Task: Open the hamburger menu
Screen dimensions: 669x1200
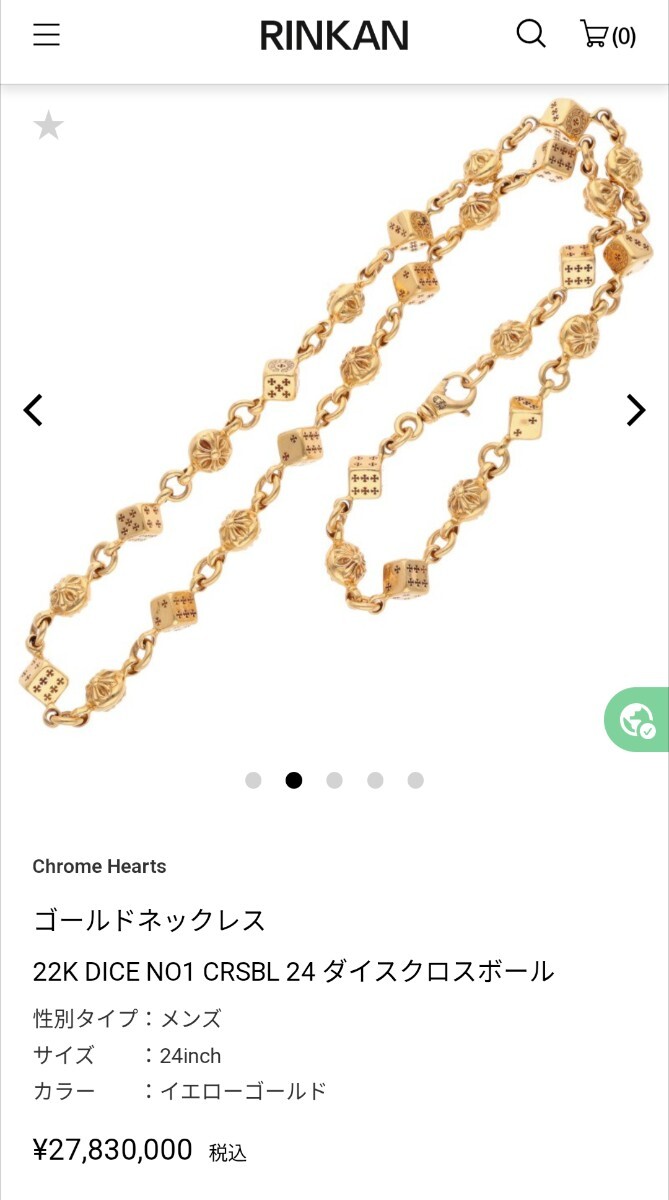Action: coord(46,35)
